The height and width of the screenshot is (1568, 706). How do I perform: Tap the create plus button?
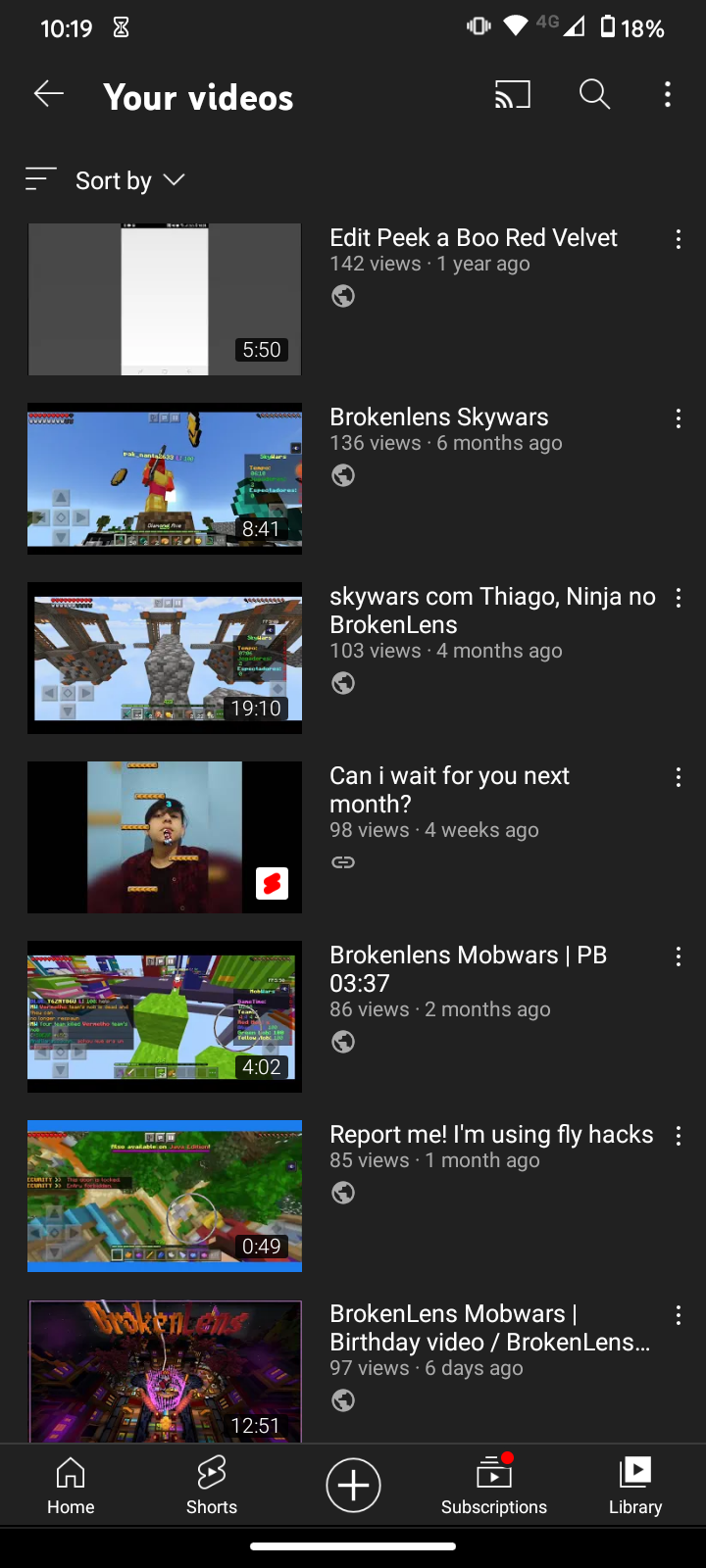pyautogui.click(x=353, y=1485)
